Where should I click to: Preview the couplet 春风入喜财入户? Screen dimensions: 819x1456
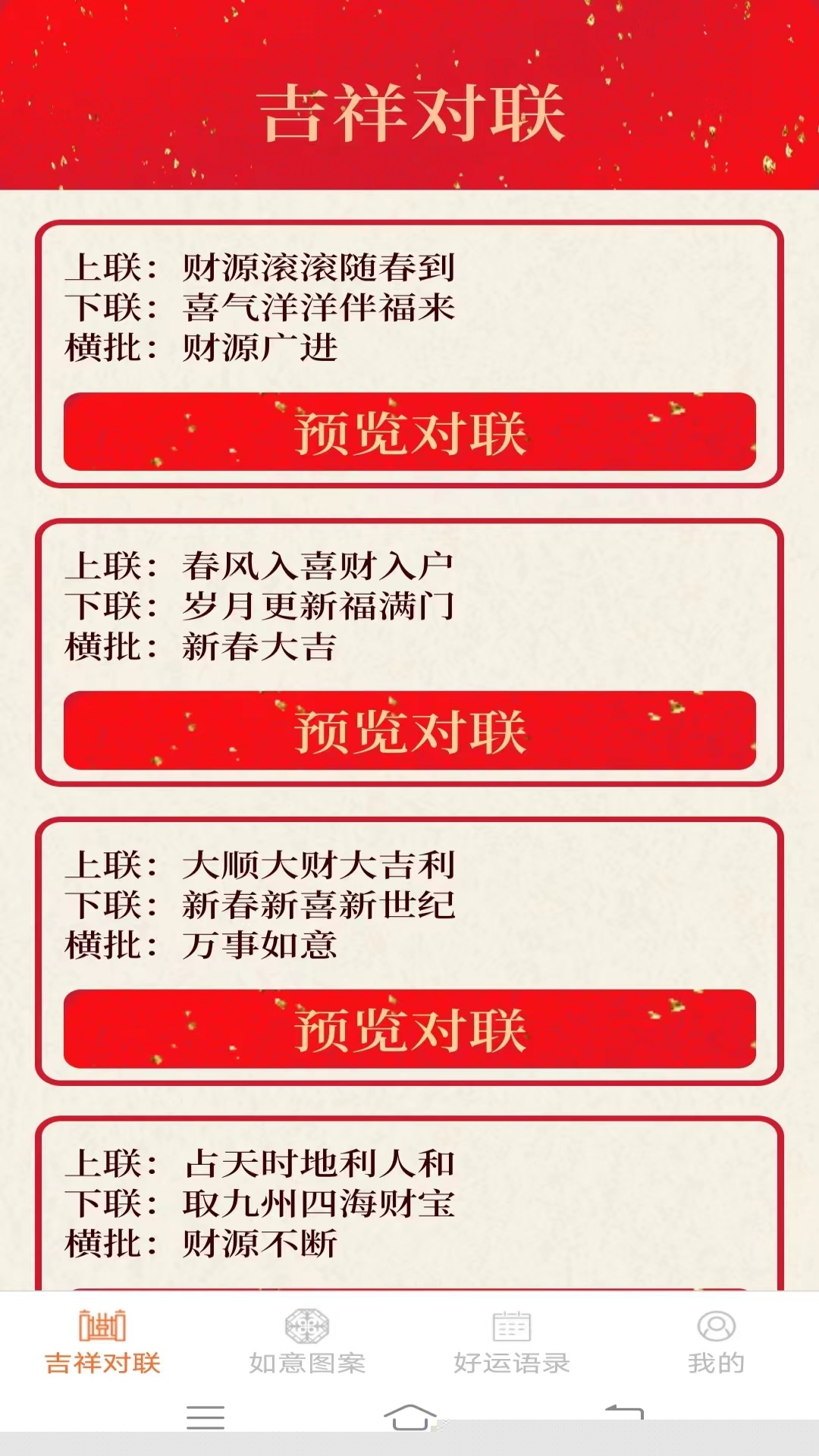coord(409,731)
